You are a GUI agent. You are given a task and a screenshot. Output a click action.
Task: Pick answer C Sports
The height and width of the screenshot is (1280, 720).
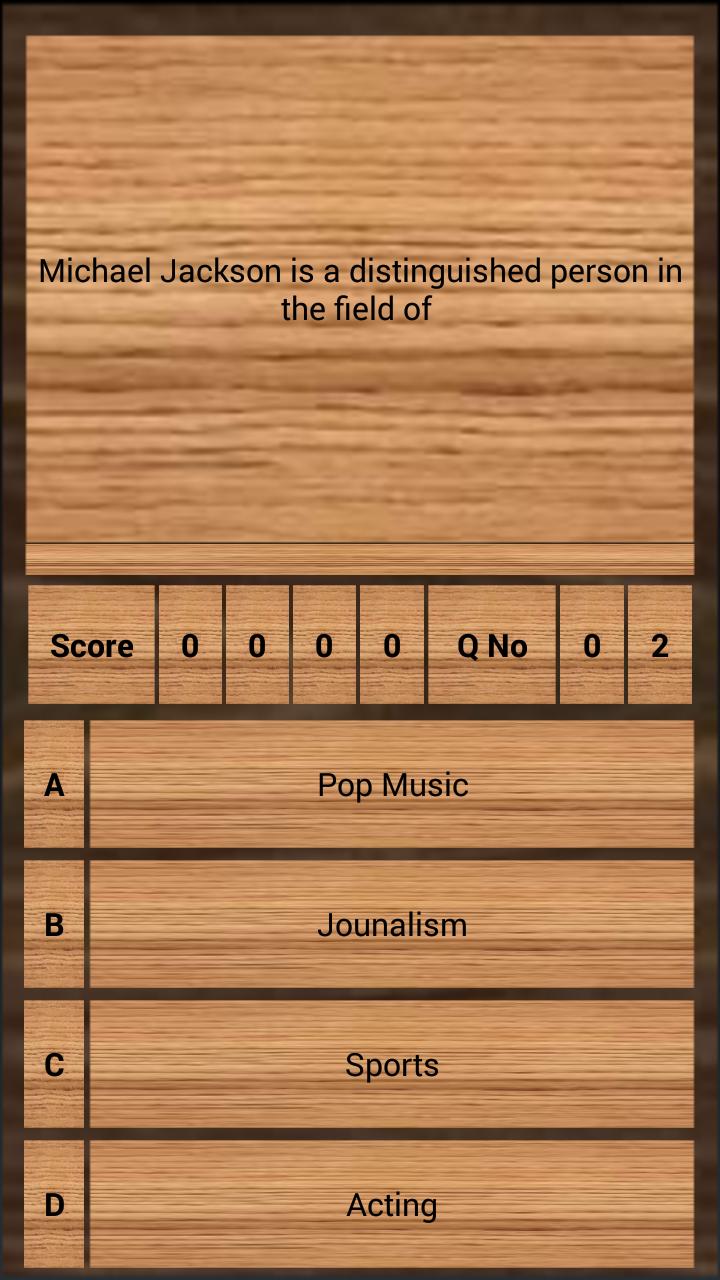point(392,1065)
